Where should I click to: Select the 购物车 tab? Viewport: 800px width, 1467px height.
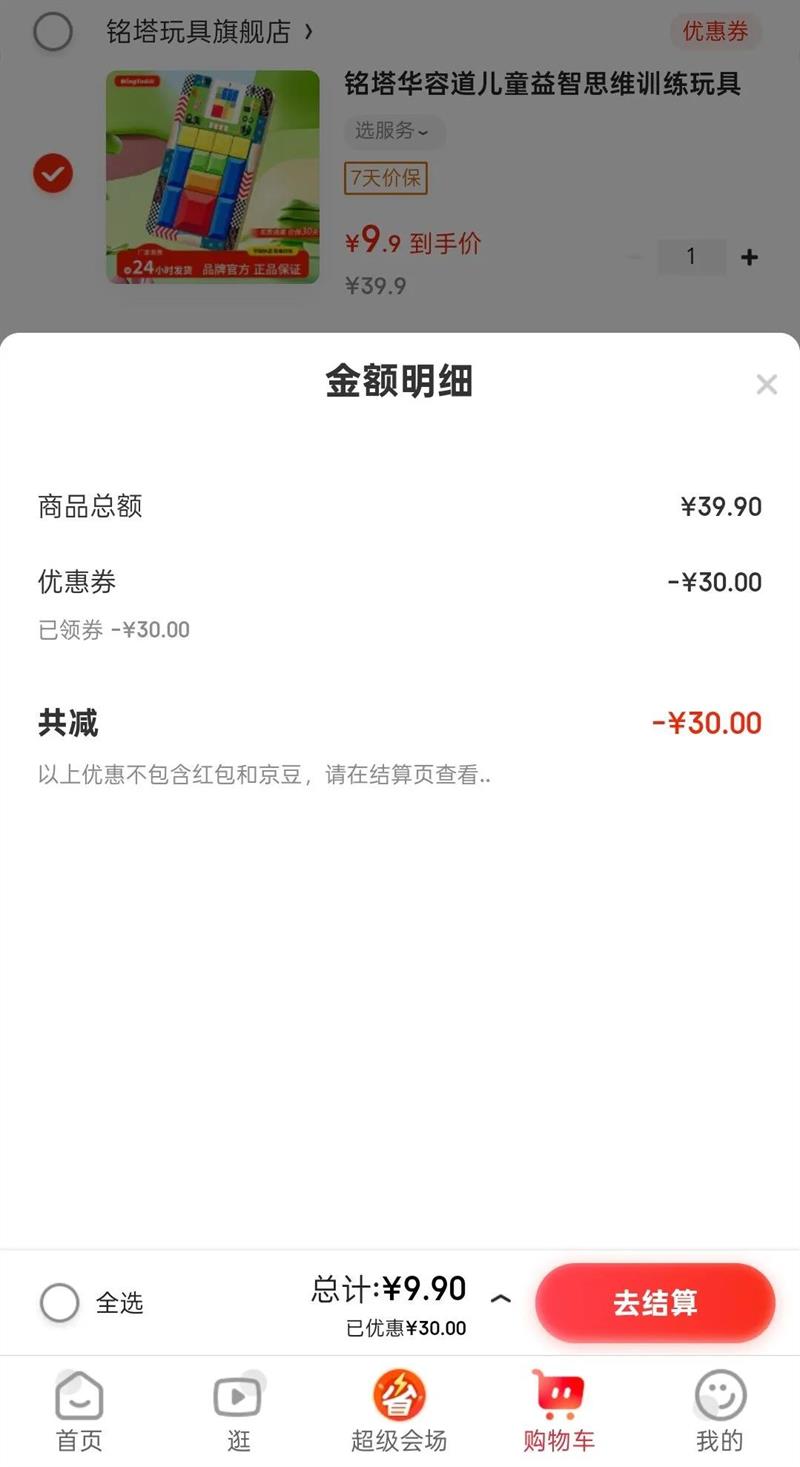pos(559,1412)
